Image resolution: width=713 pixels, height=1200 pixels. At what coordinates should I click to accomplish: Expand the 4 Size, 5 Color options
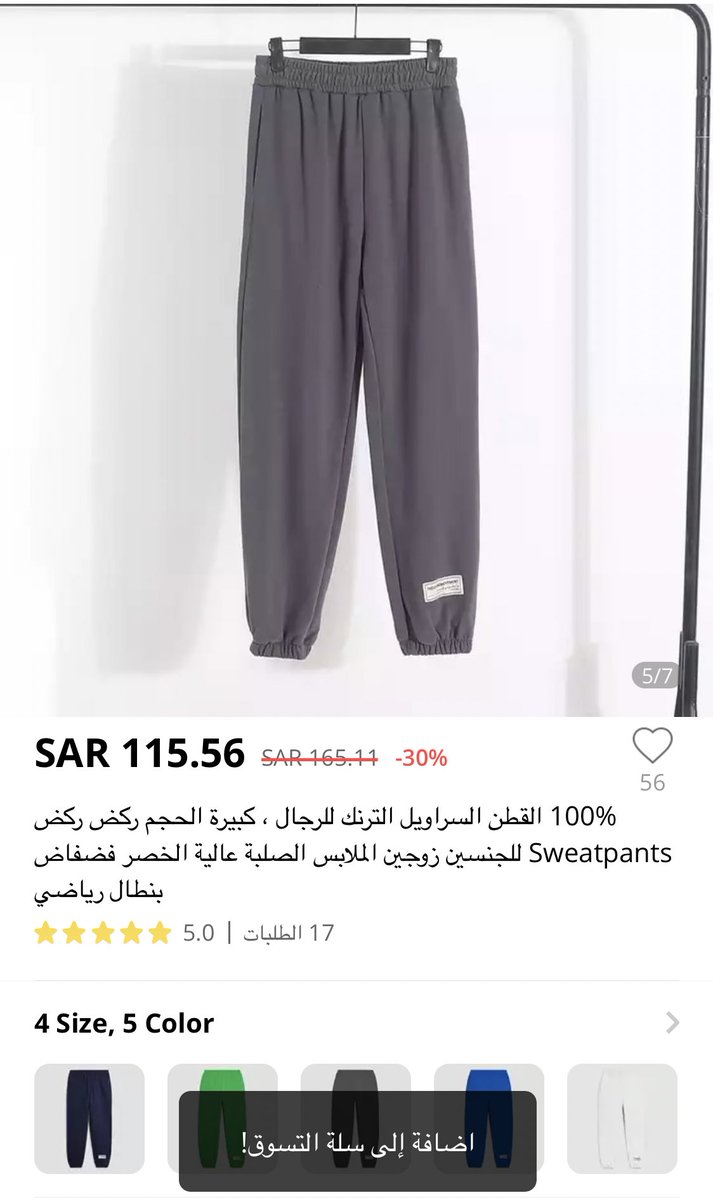pos(672,1022)
